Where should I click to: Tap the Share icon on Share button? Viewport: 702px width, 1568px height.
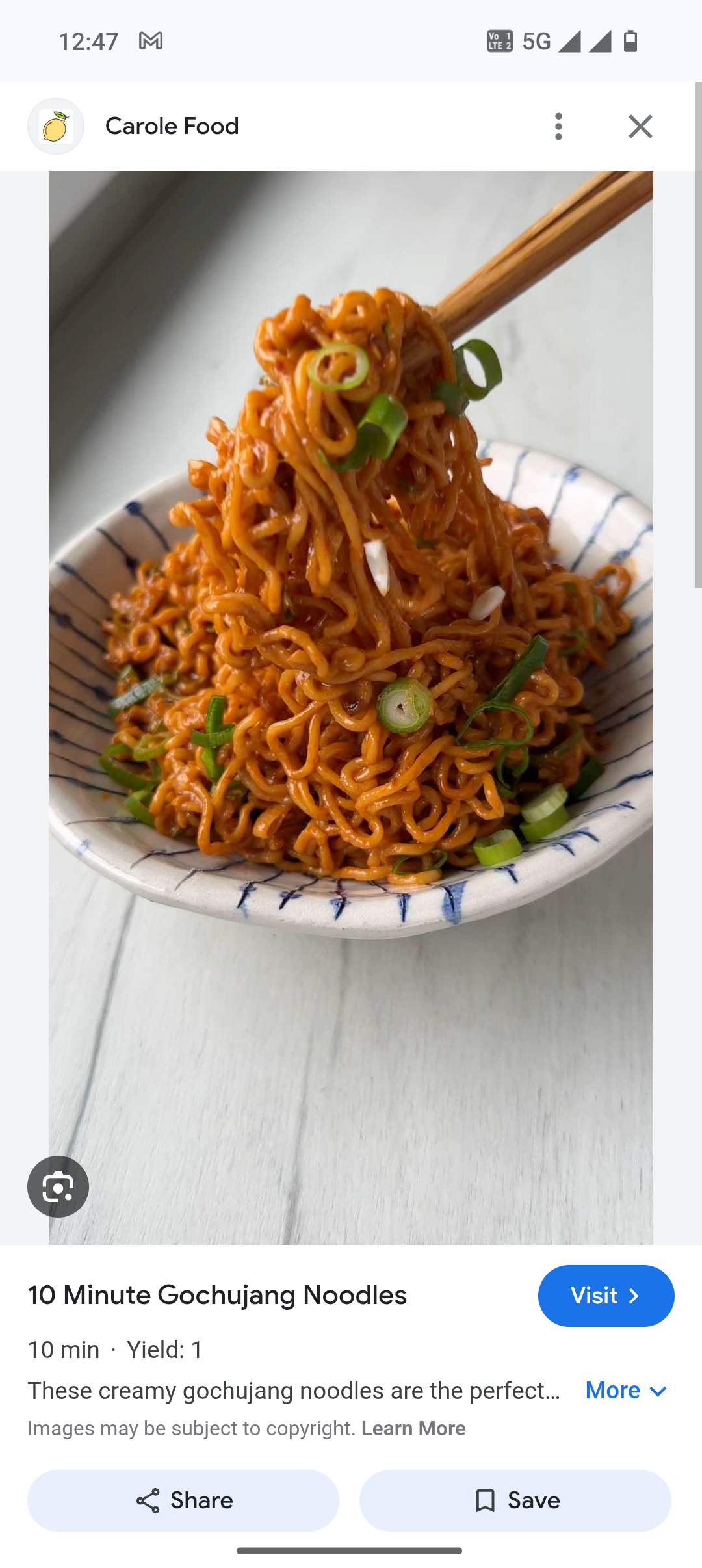pyautogui.click(x=148, y=1500)
